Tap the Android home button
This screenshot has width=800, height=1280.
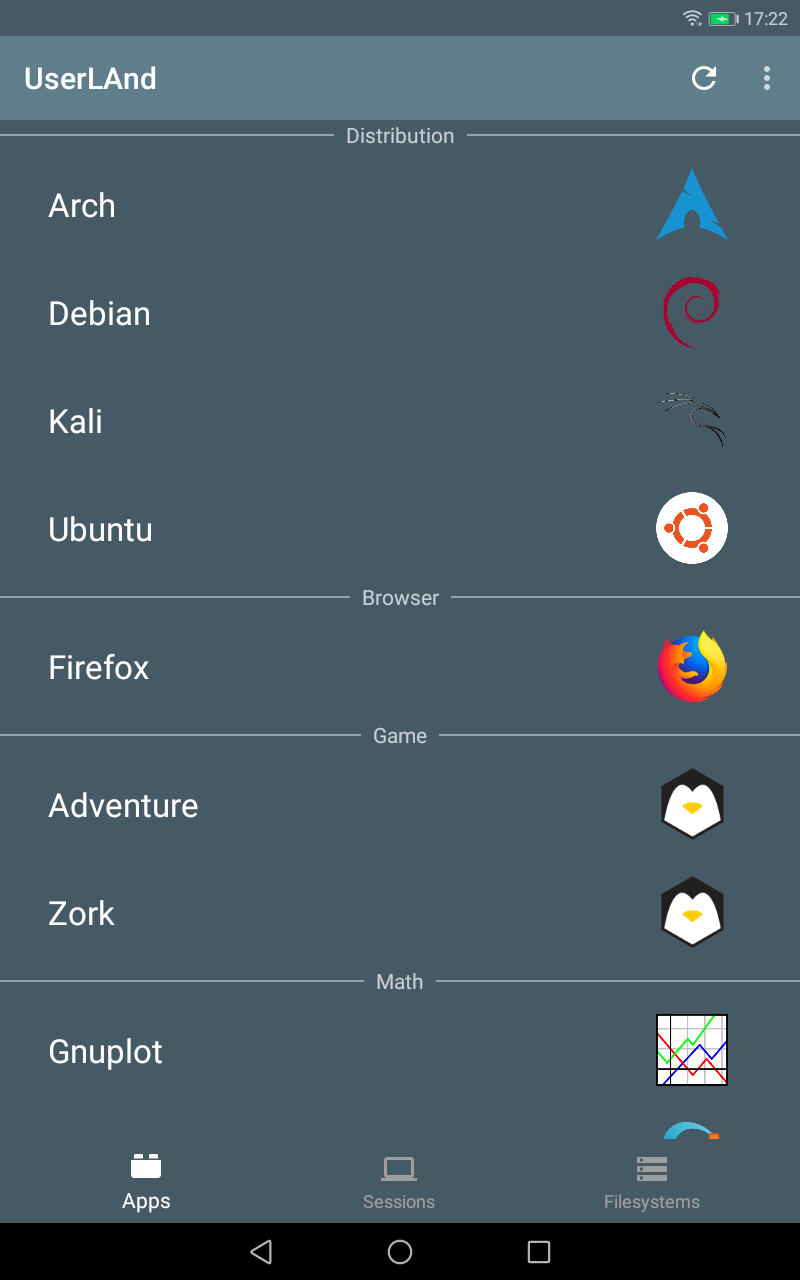pos(400,1251)
